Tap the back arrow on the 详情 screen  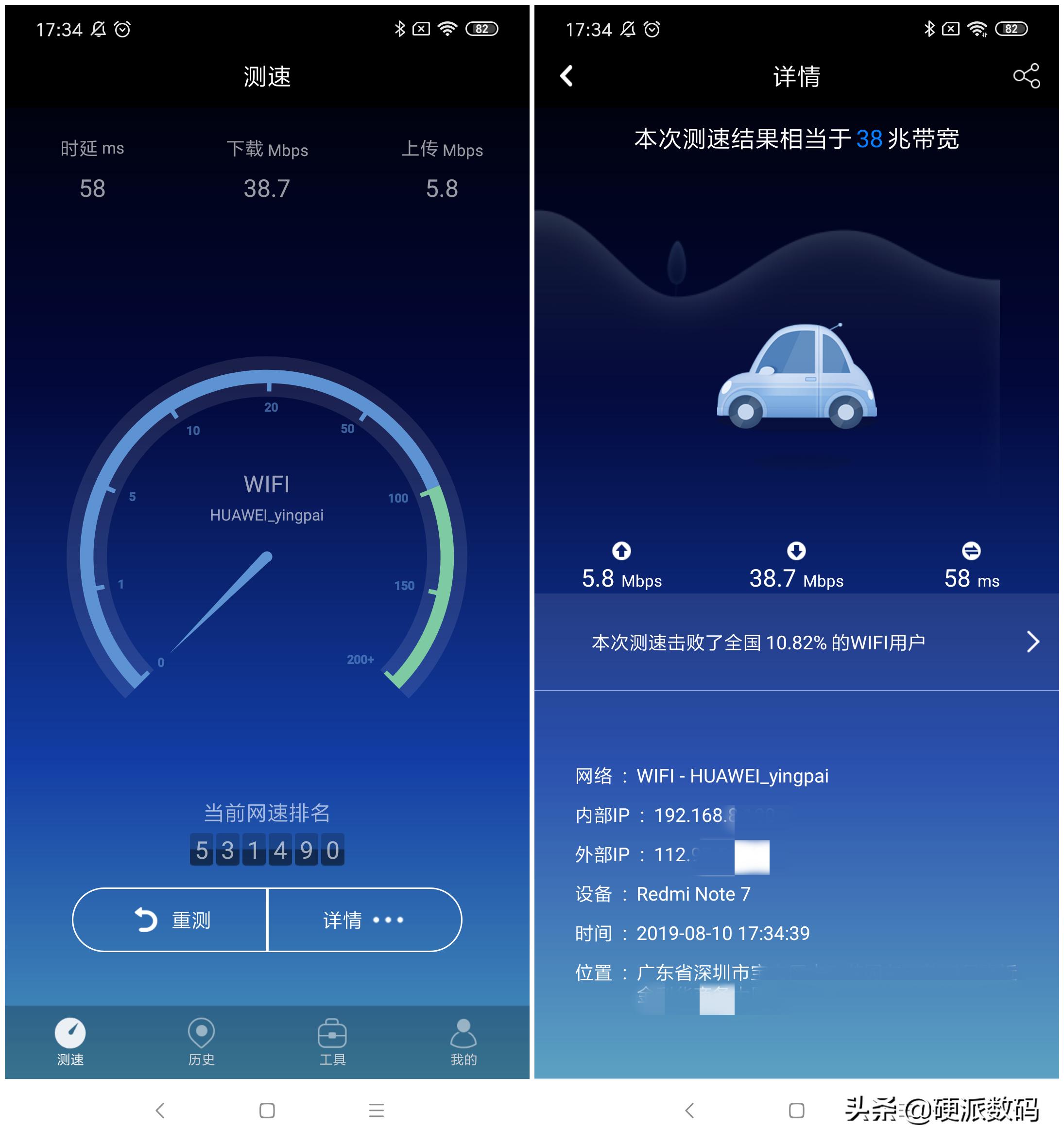click(566, 75)
